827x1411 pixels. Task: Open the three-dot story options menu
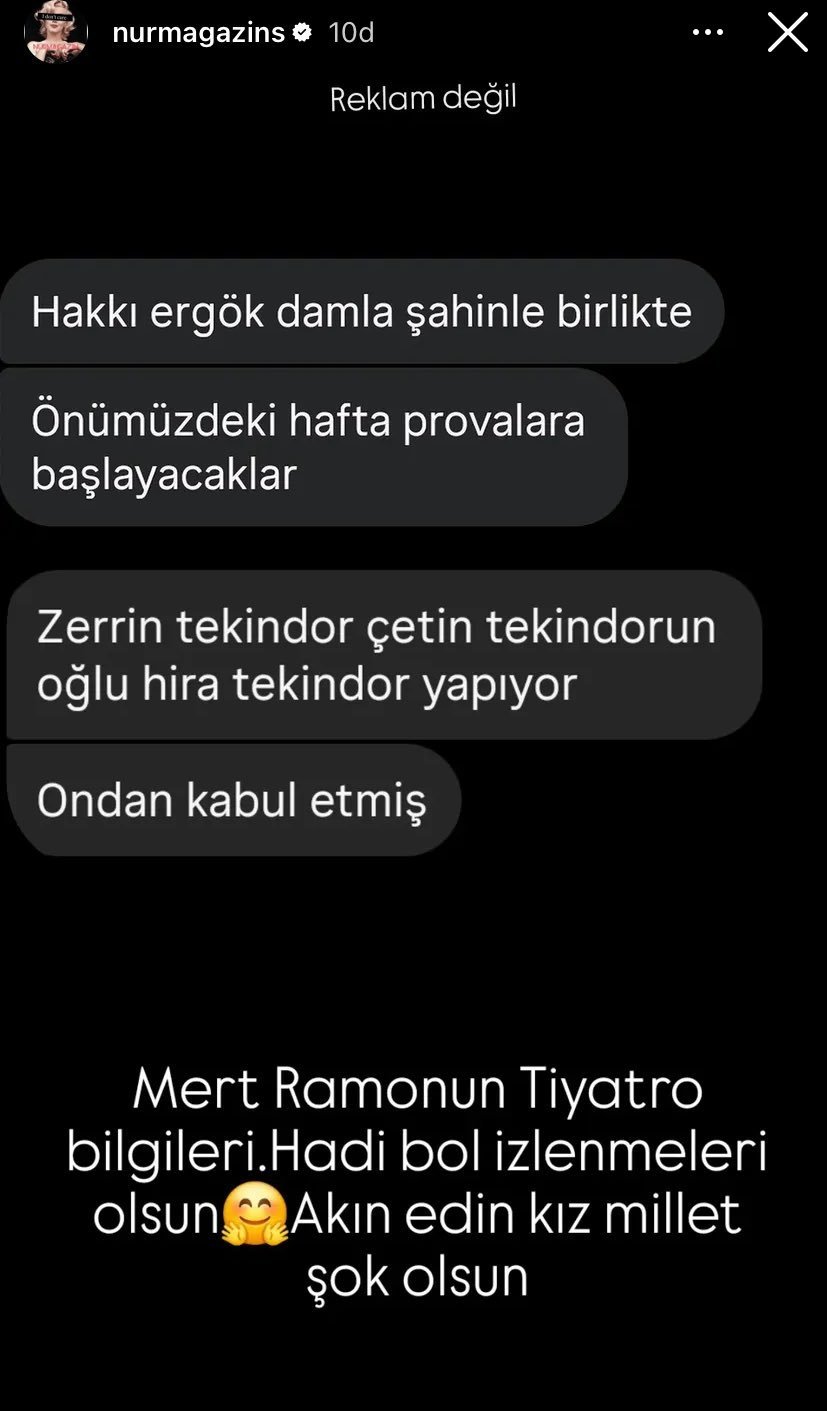point(707,33)
